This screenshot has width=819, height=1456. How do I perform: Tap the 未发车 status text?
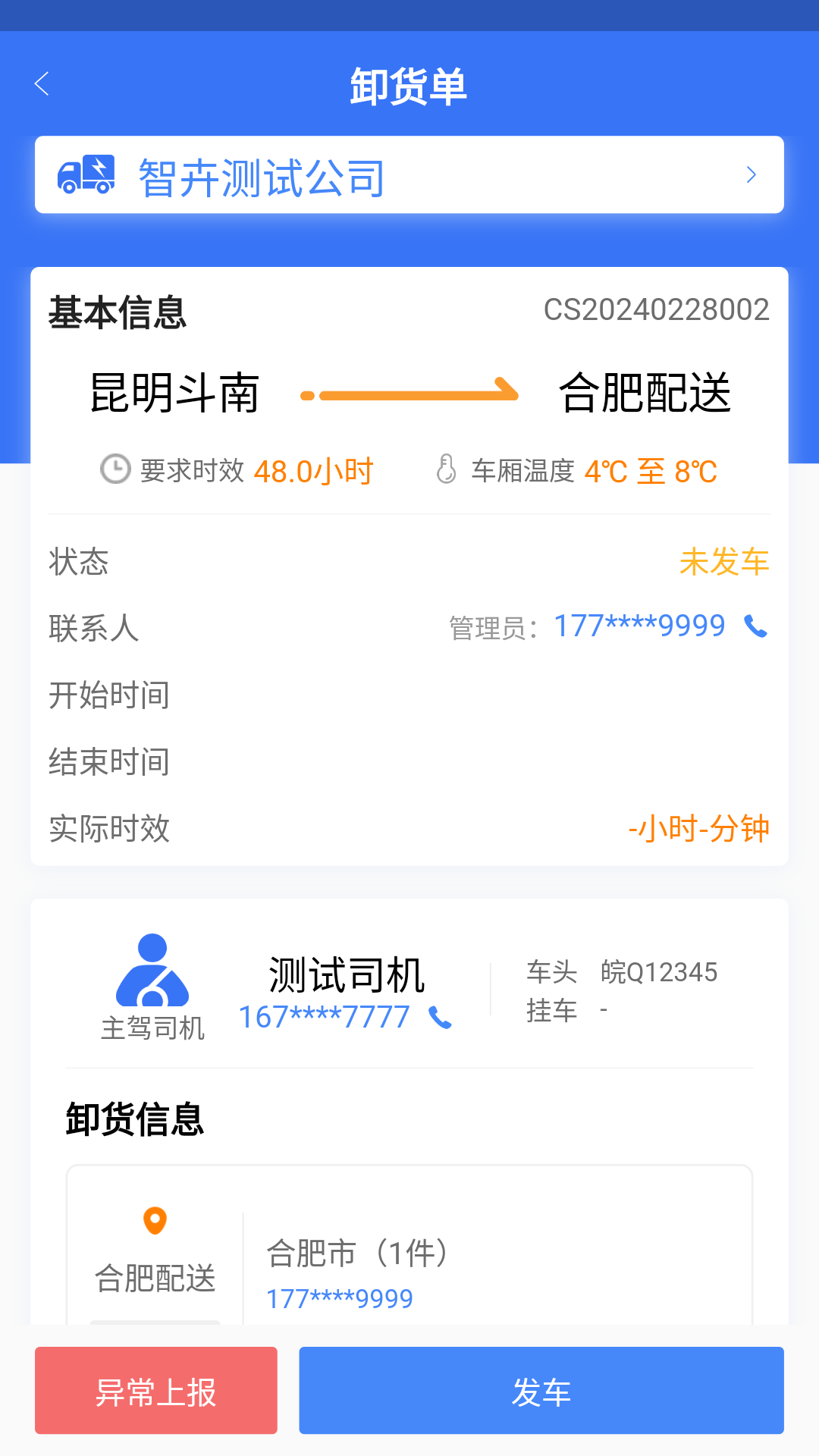725,562
